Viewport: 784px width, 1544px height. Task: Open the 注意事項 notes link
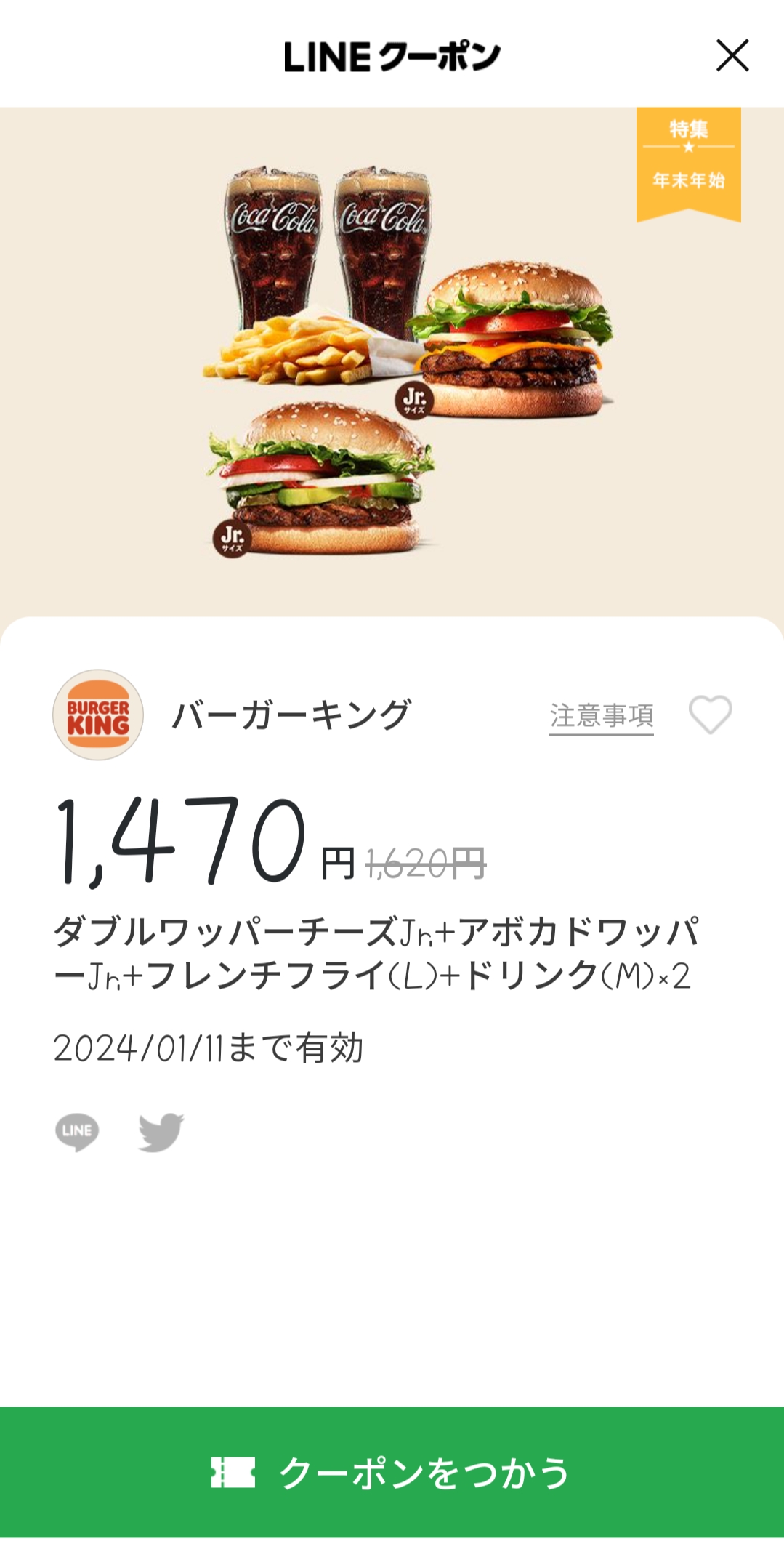pos(601,716)
